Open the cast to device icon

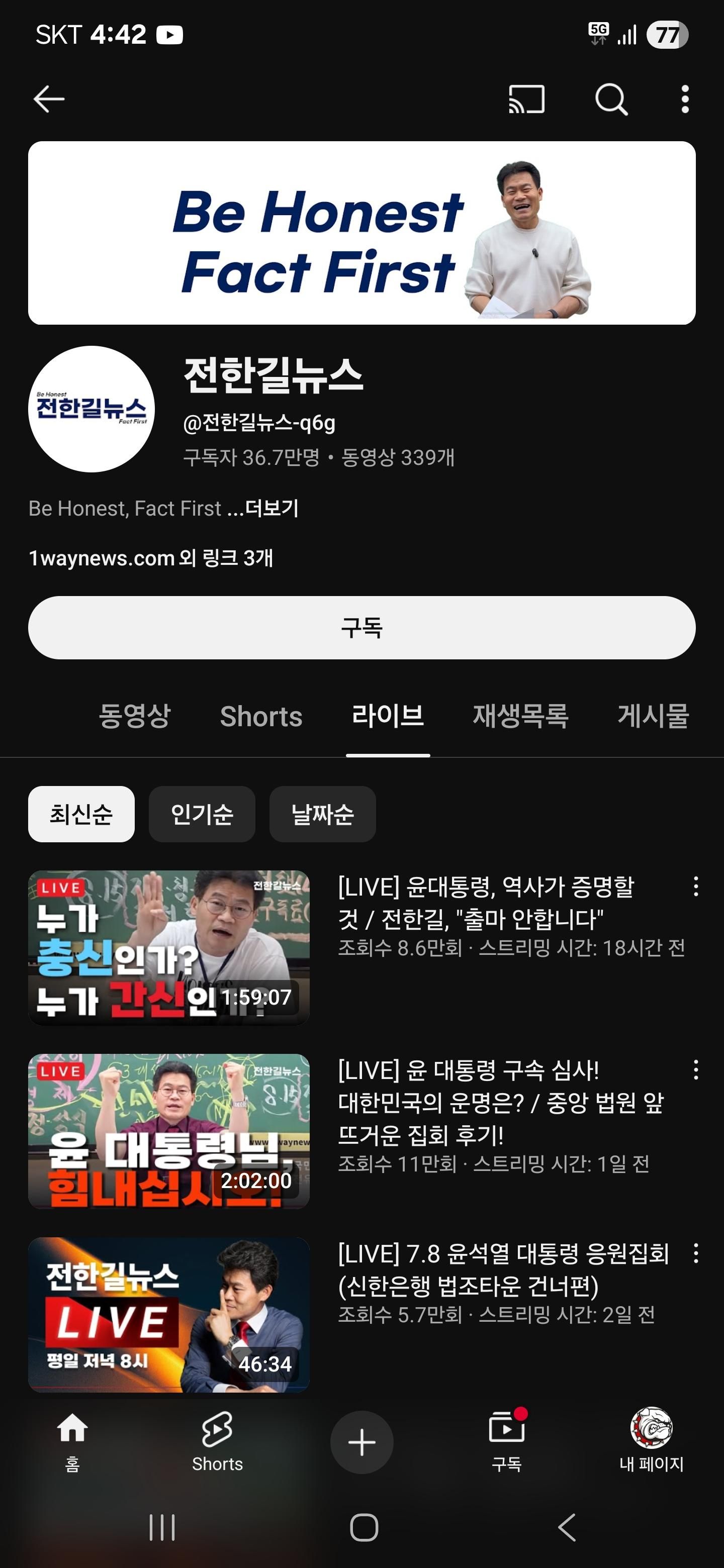(x=526, y=99)
